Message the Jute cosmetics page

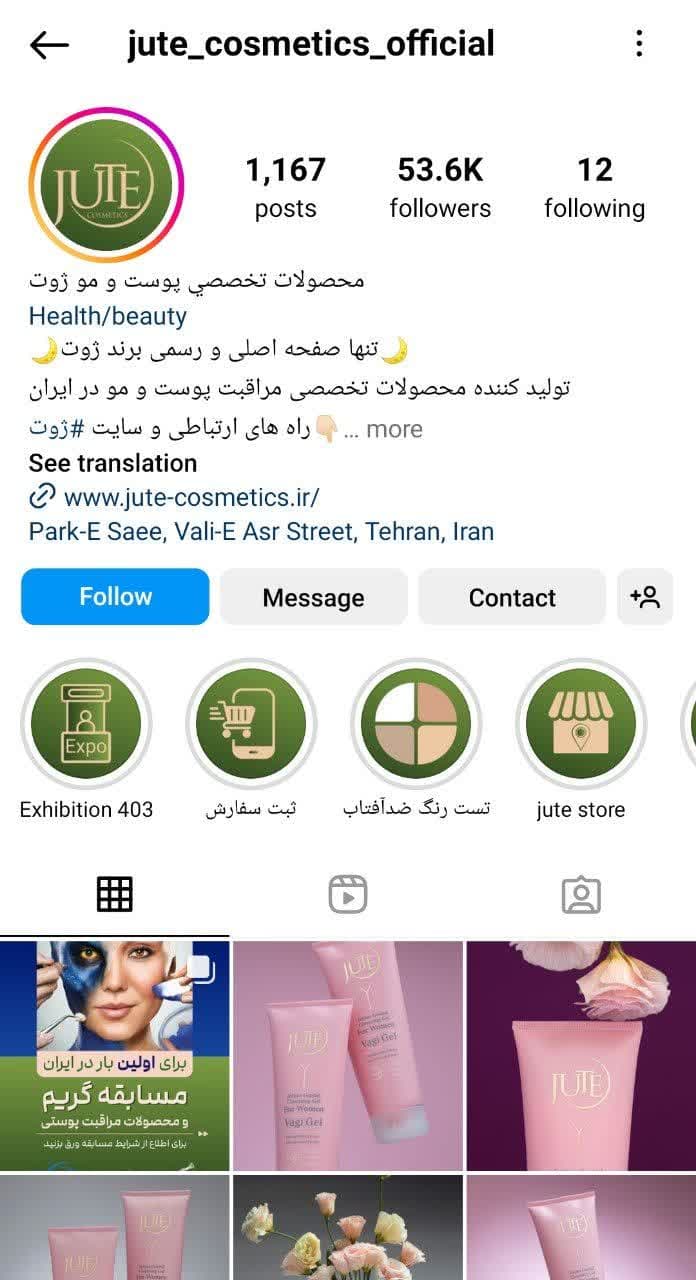point(313,597)
